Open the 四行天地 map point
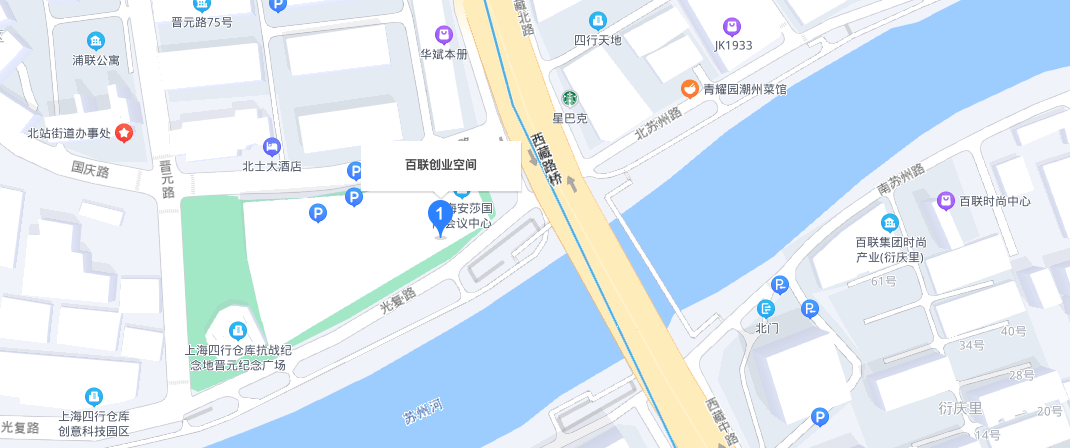This screenshot has height=448, width=1070. [597, 20]
